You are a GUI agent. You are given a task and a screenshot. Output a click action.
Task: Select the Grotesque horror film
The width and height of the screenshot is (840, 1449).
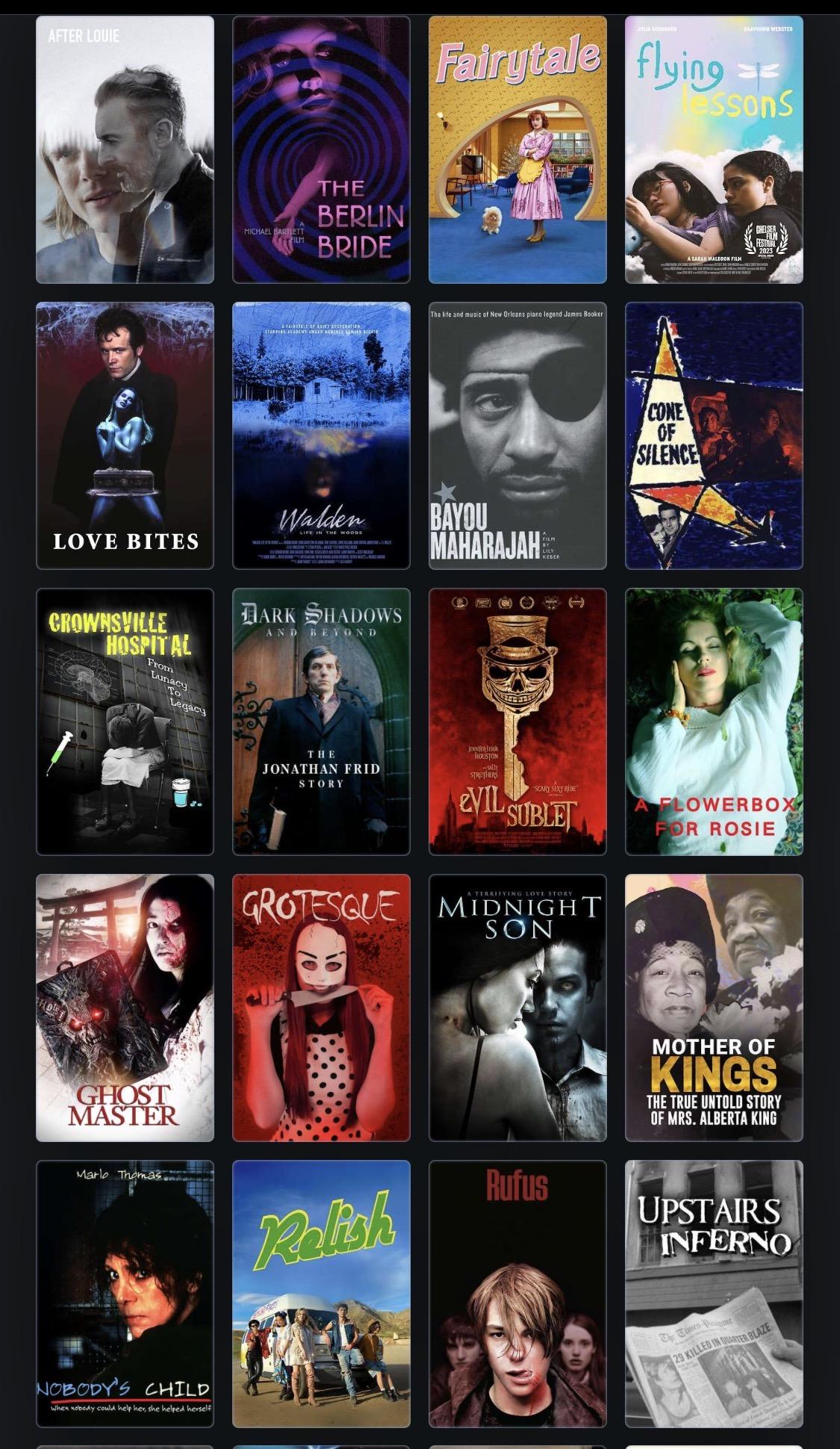pos(321,1008)
